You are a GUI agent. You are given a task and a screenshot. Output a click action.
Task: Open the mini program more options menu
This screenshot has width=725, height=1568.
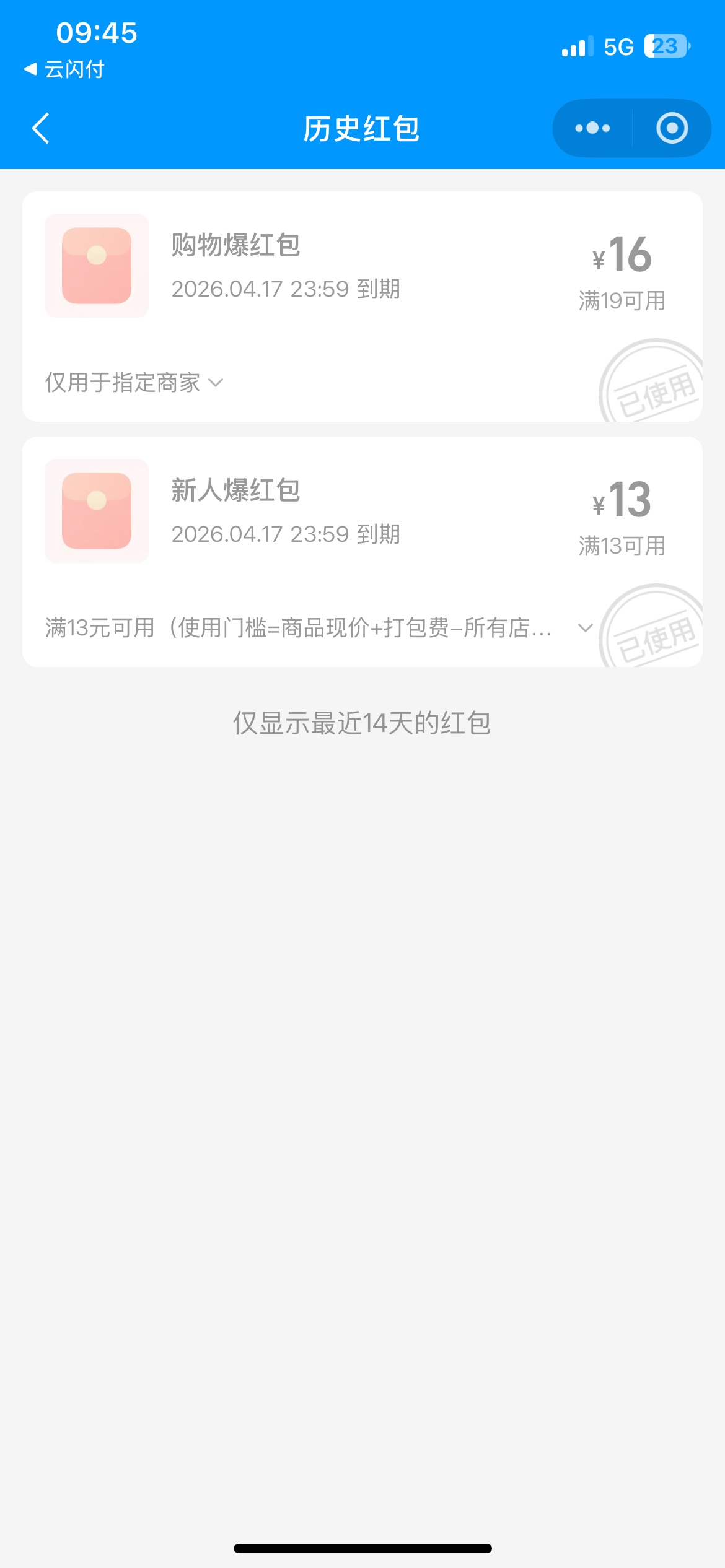tap(592, 128)
